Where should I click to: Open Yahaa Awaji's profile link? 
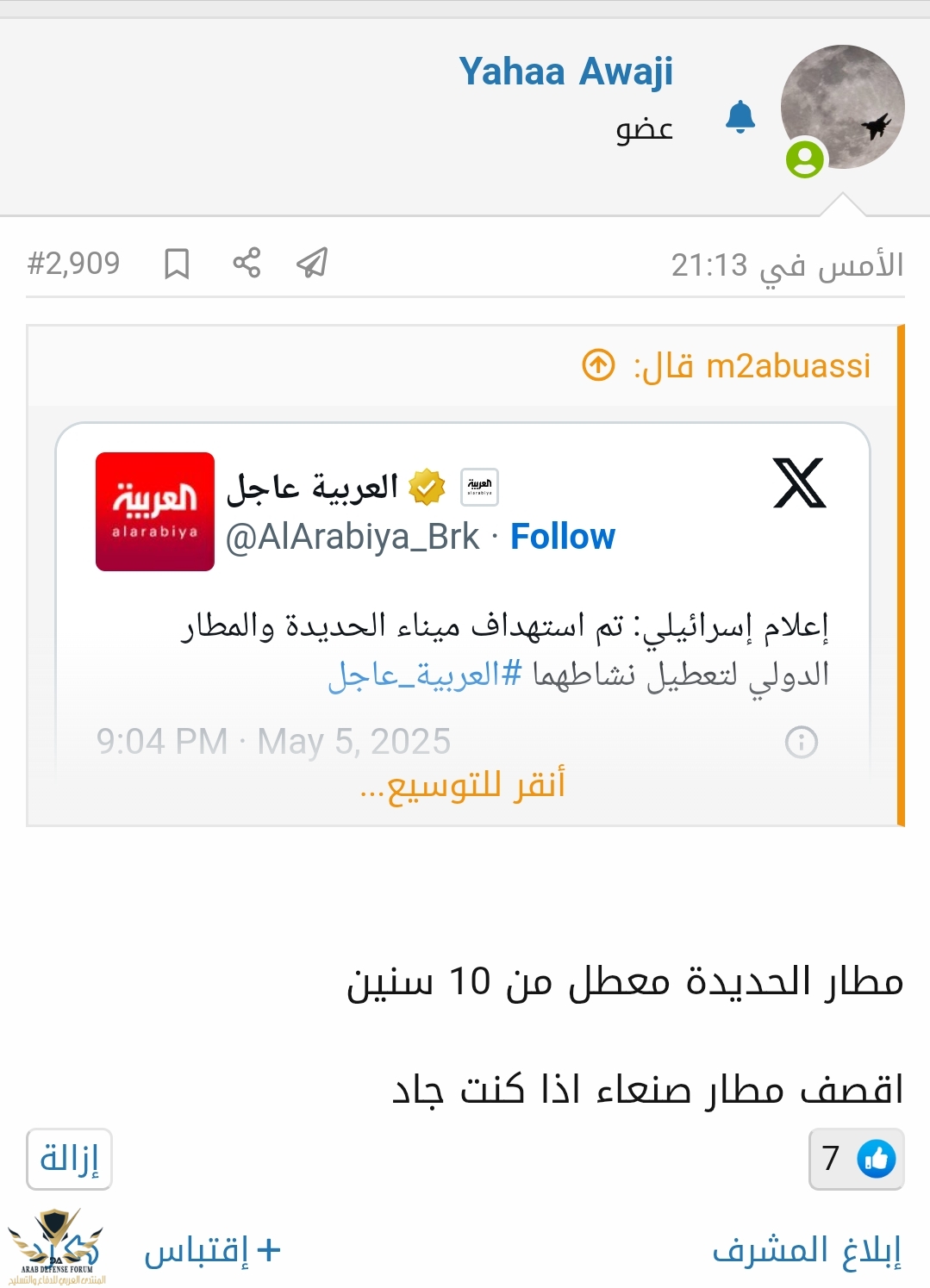coord(565,72)
